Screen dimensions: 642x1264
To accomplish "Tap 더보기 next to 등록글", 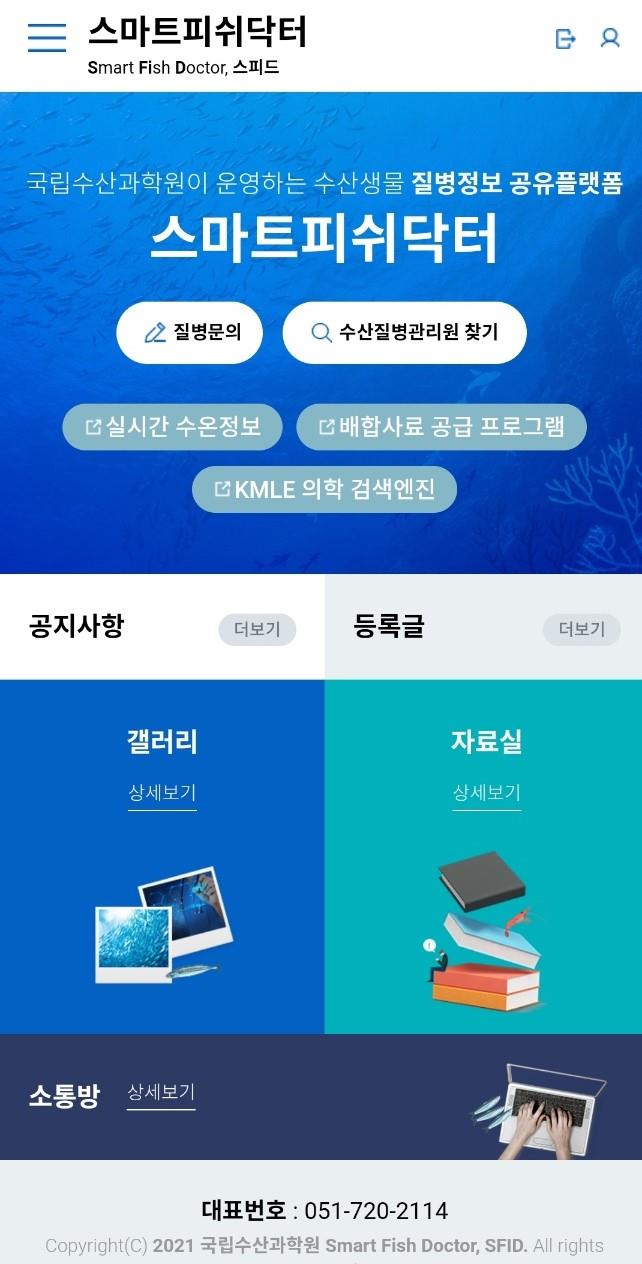I will point(581,629).
